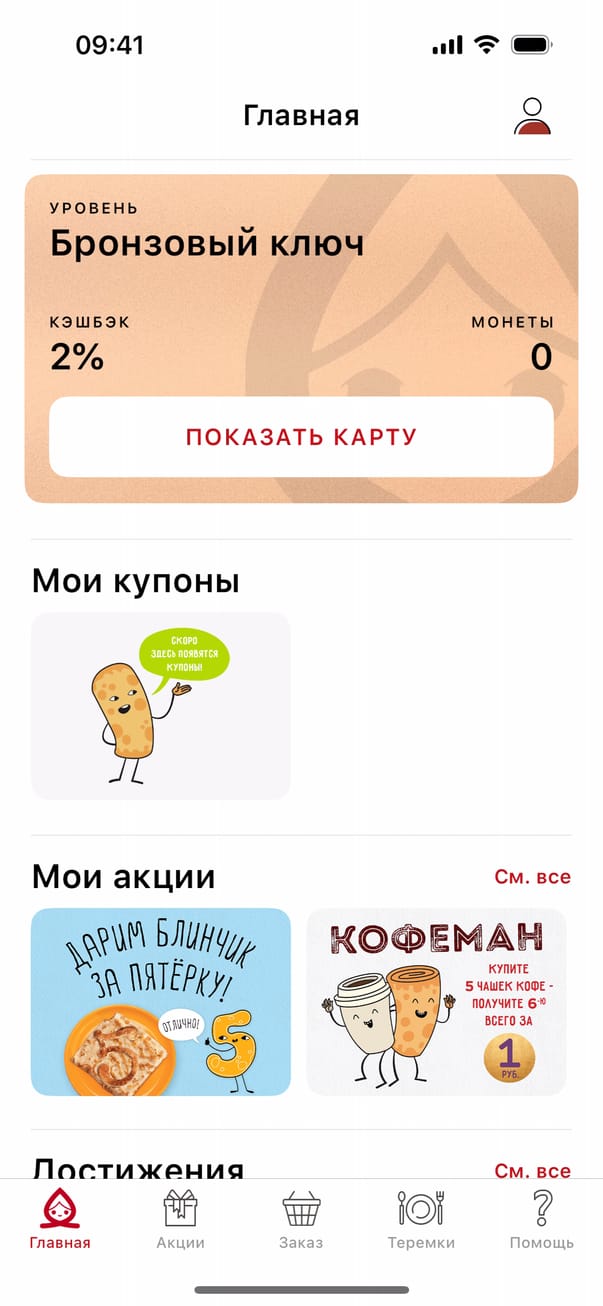
Task: Open the coupons placeholder card
Action: click(161, 706)
